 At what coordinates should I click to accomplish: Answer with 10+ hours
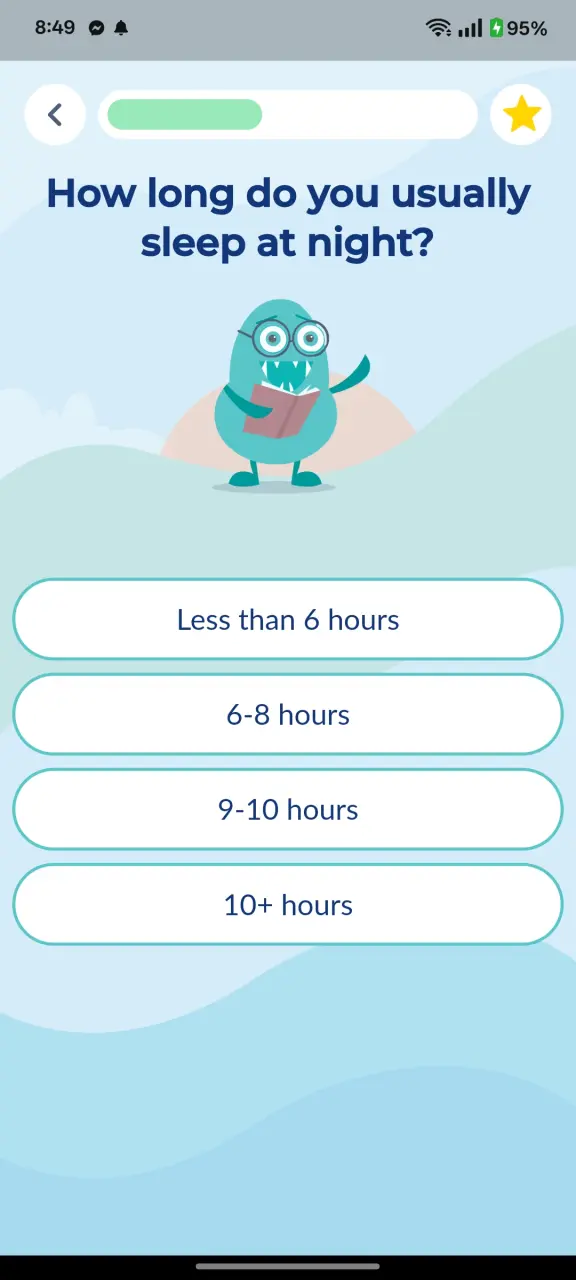tap(288, 904)
